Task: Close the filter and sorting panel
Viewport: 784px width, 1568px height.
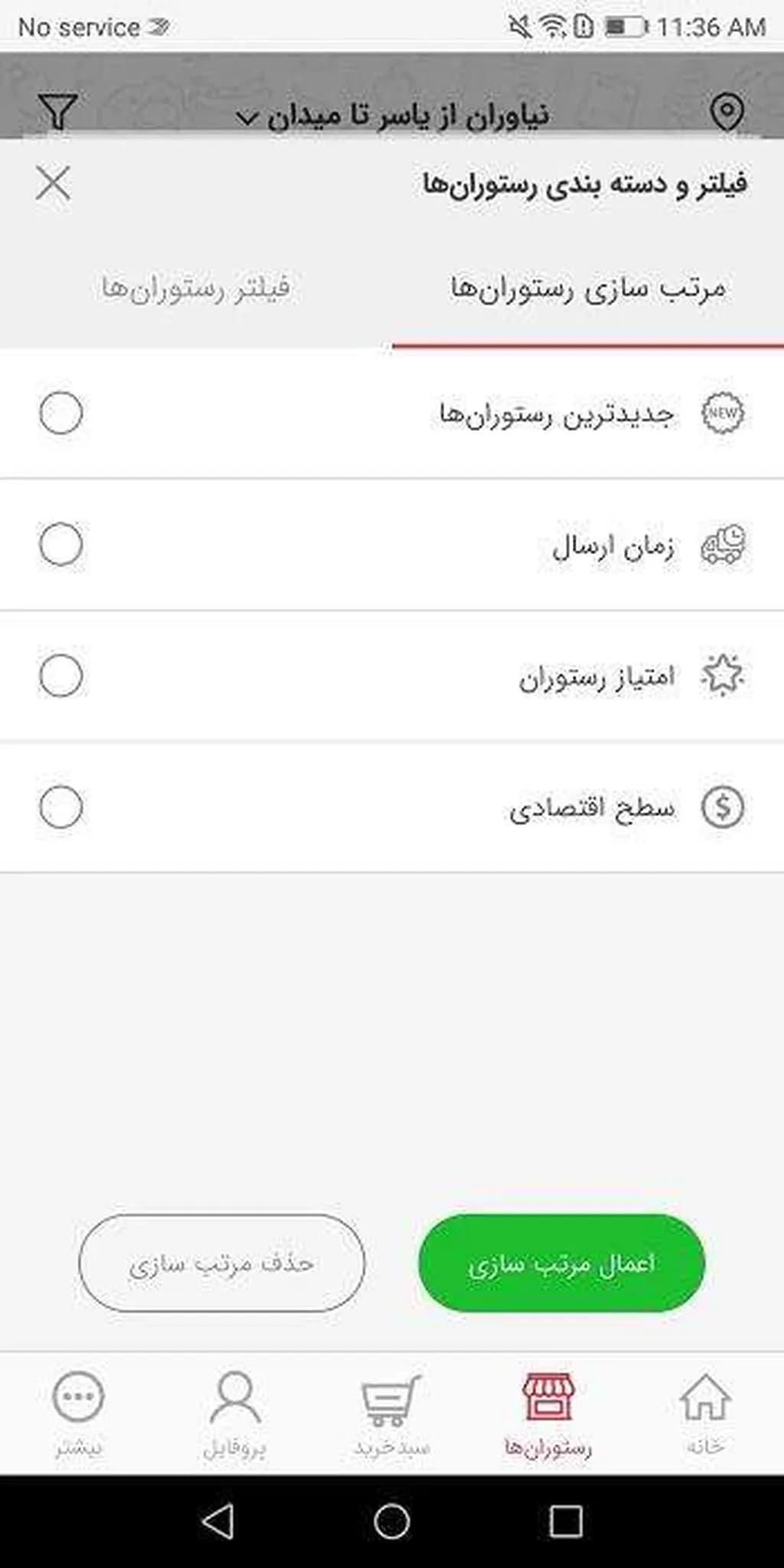Action: (53, 184)
